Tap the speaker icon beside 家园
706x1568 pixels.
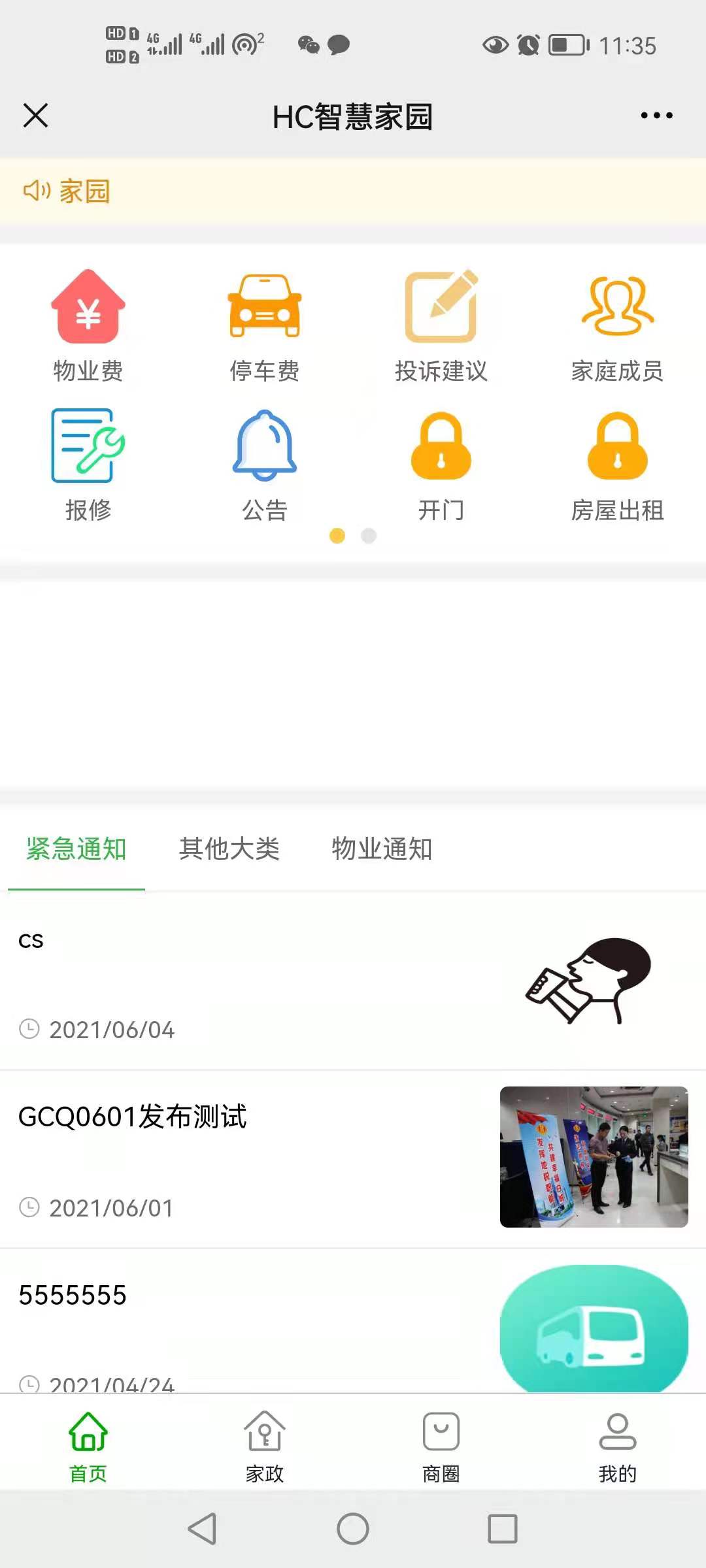(37, 190)
